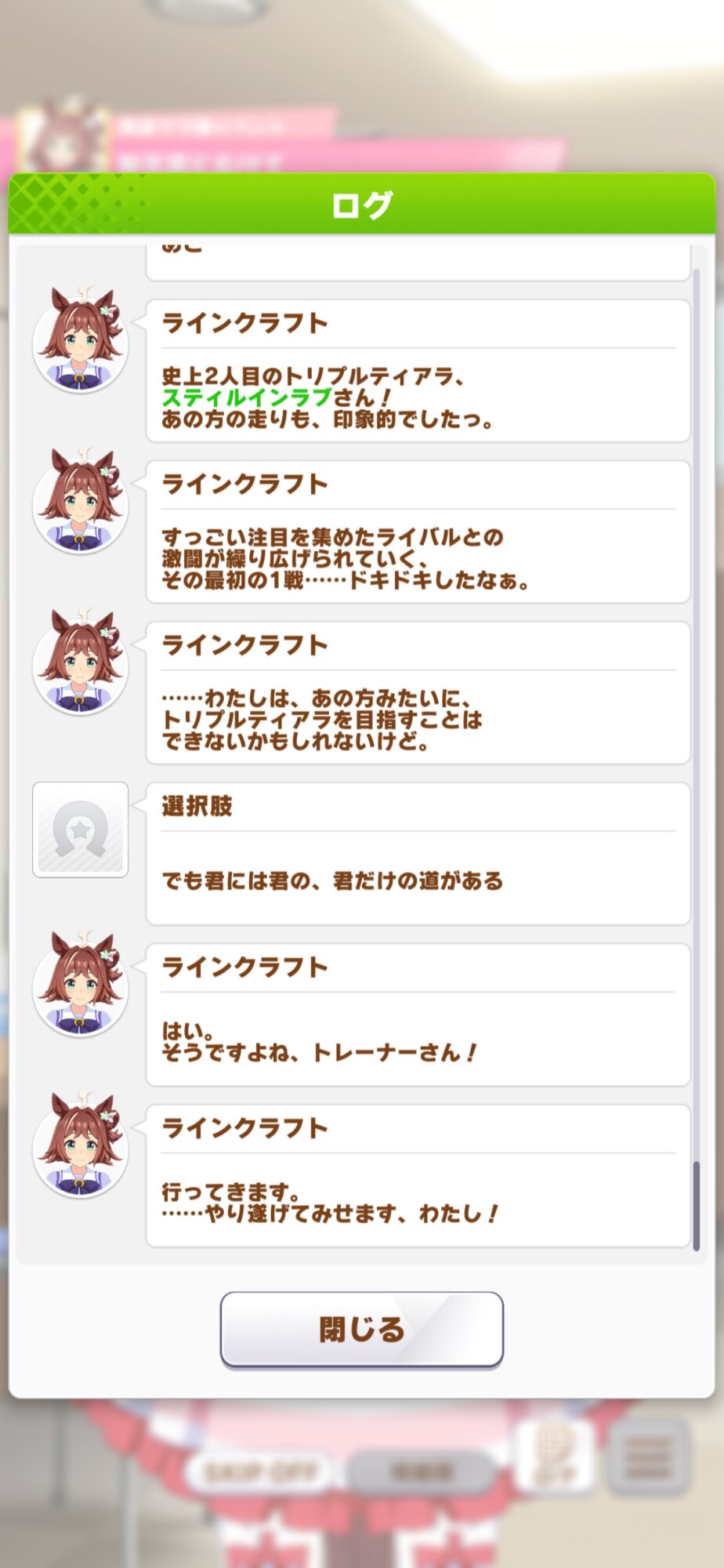Screen dimensions: 724x1568
Task: Open the green スティルインラブ term link
Action: (247, 398)
